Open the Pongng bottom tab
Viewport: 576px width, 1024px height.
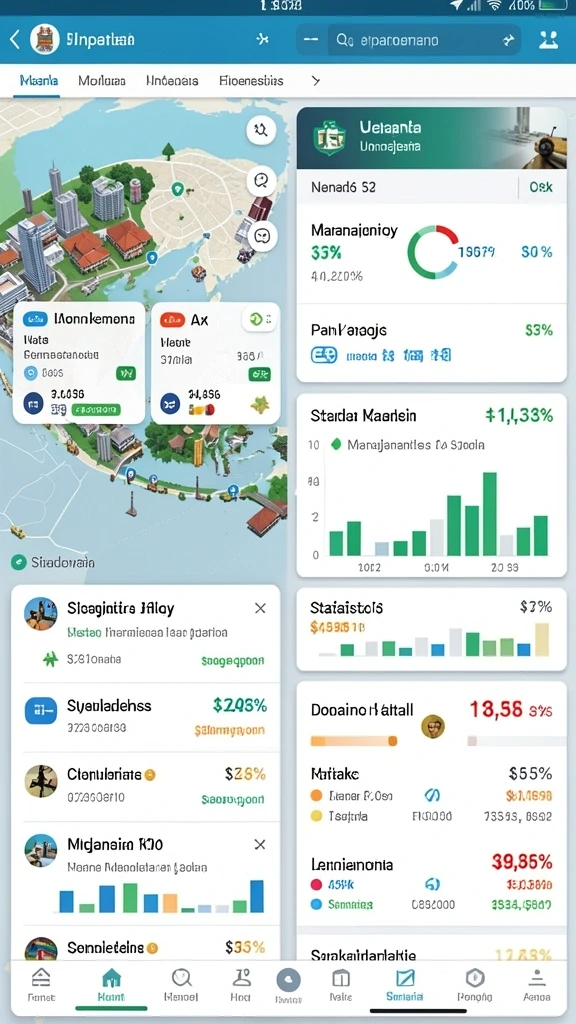click(x=475, y=985)
